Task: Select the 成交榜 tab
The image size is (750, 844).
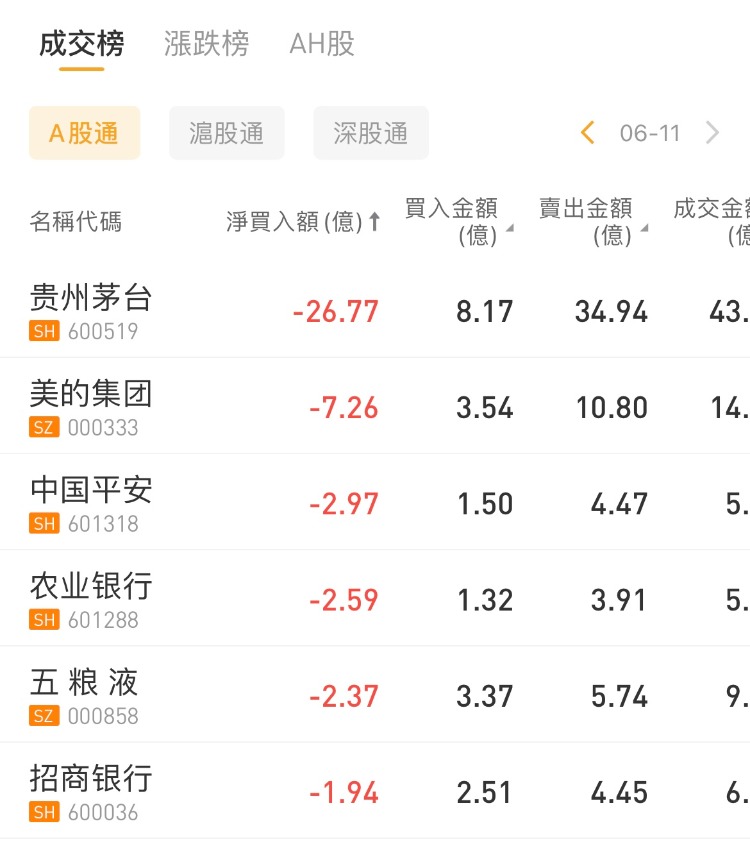Action: [81, 44]
